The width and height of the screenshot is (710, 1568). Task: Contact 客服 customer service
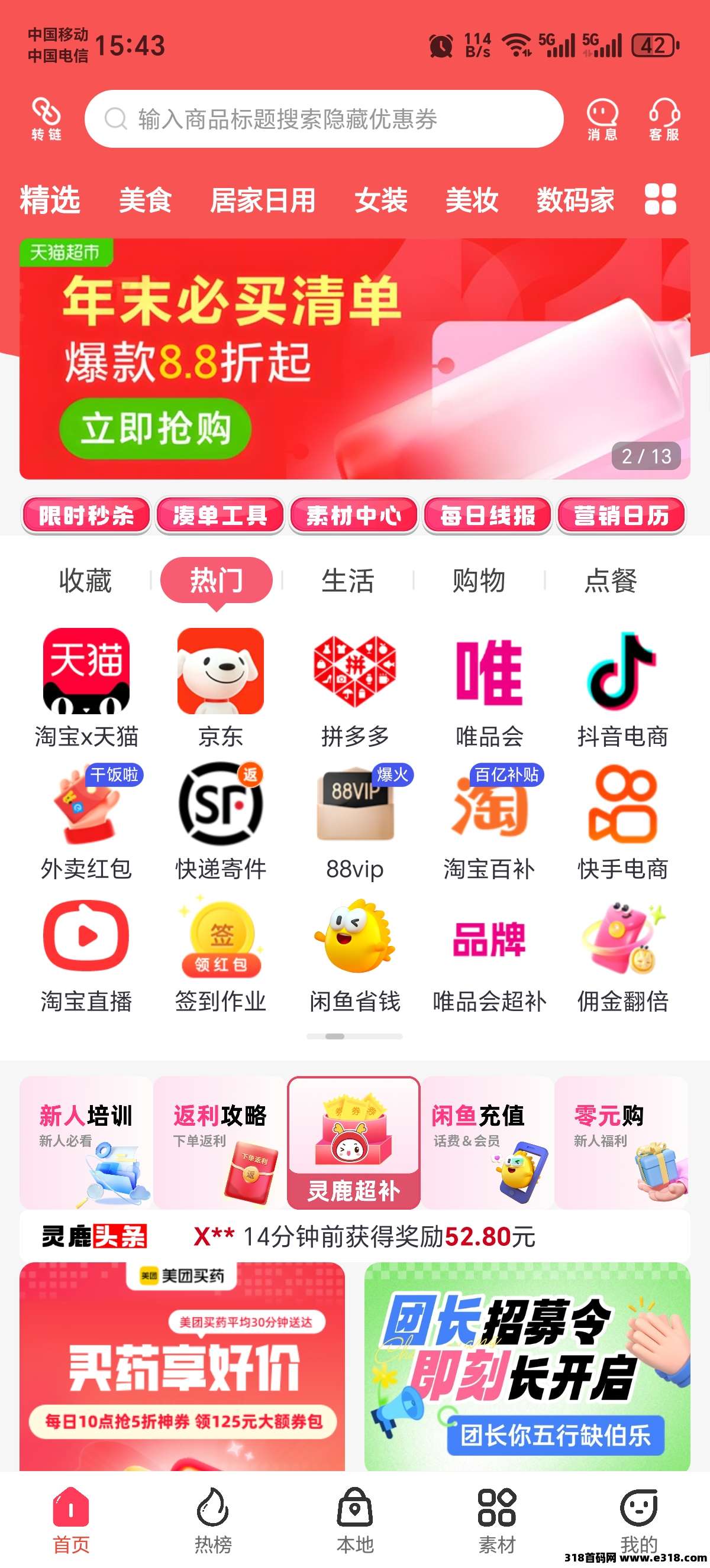click(664, 119)
